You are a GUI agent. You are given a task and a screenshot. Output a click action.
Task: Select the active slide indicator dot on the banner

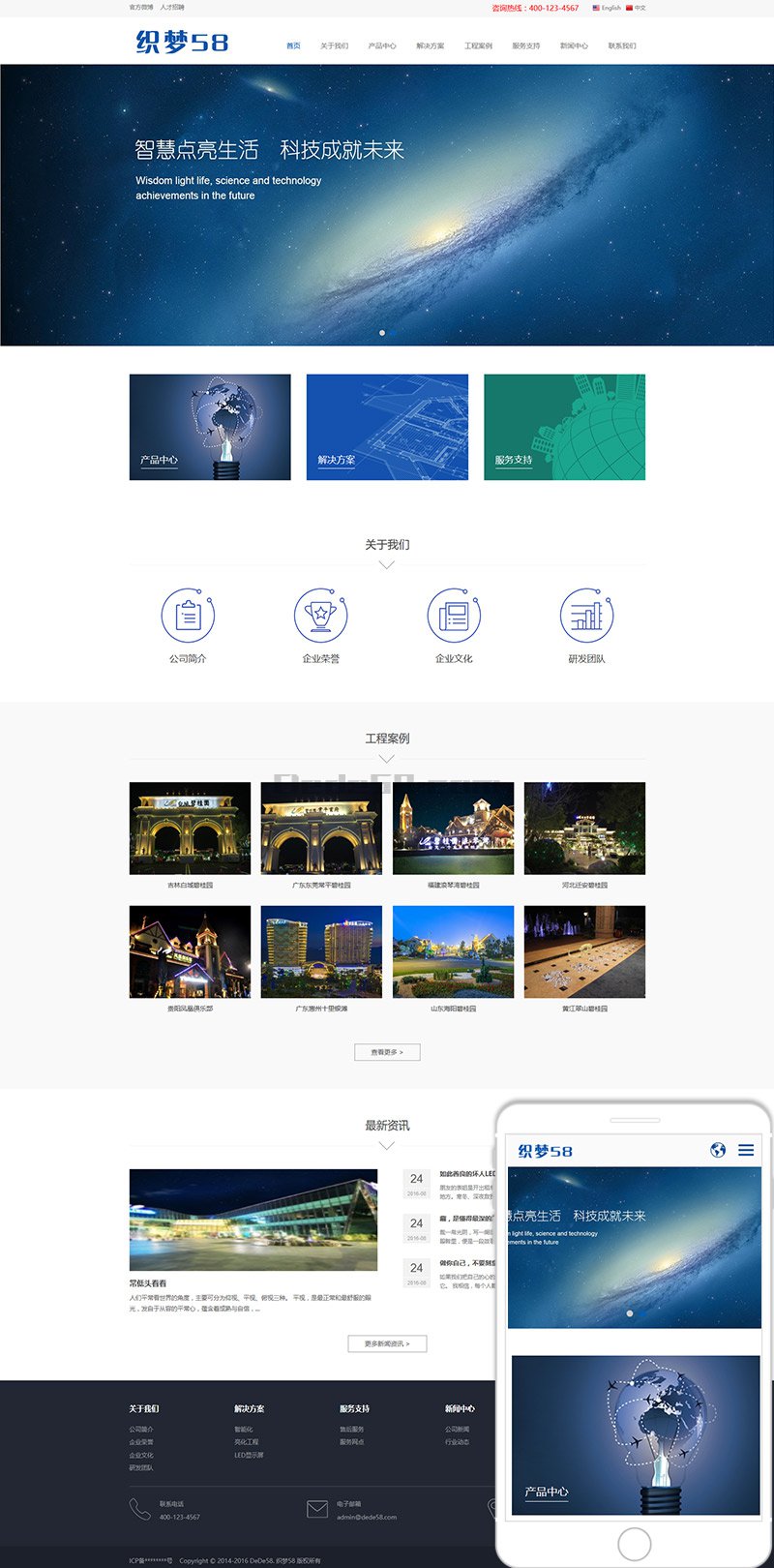point(382,332)
